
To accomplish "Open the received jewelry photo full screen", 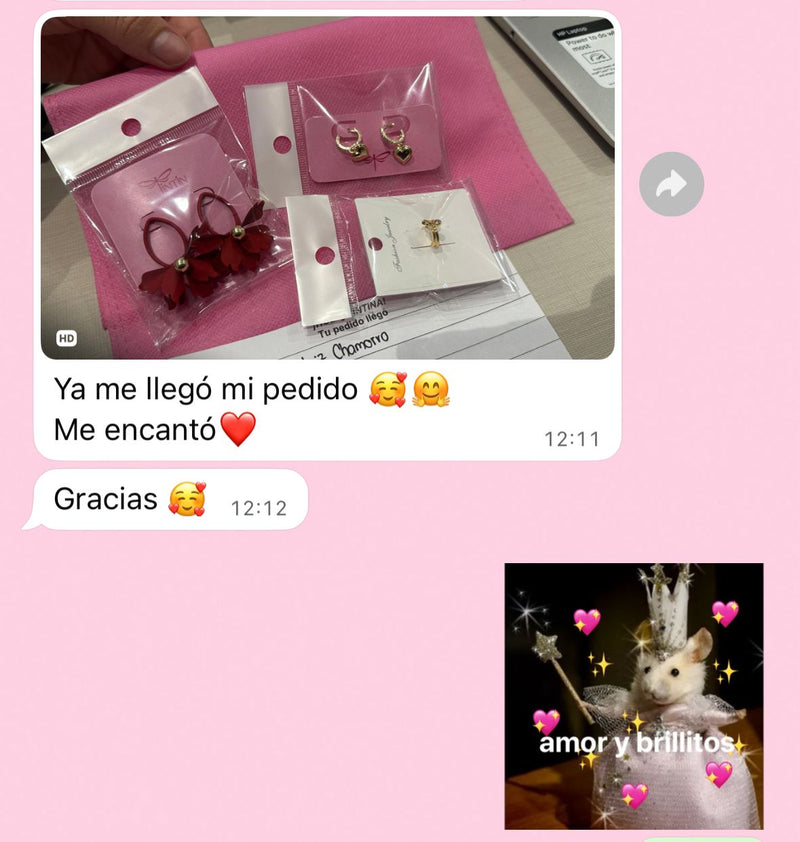I will [x=327, y=187].
